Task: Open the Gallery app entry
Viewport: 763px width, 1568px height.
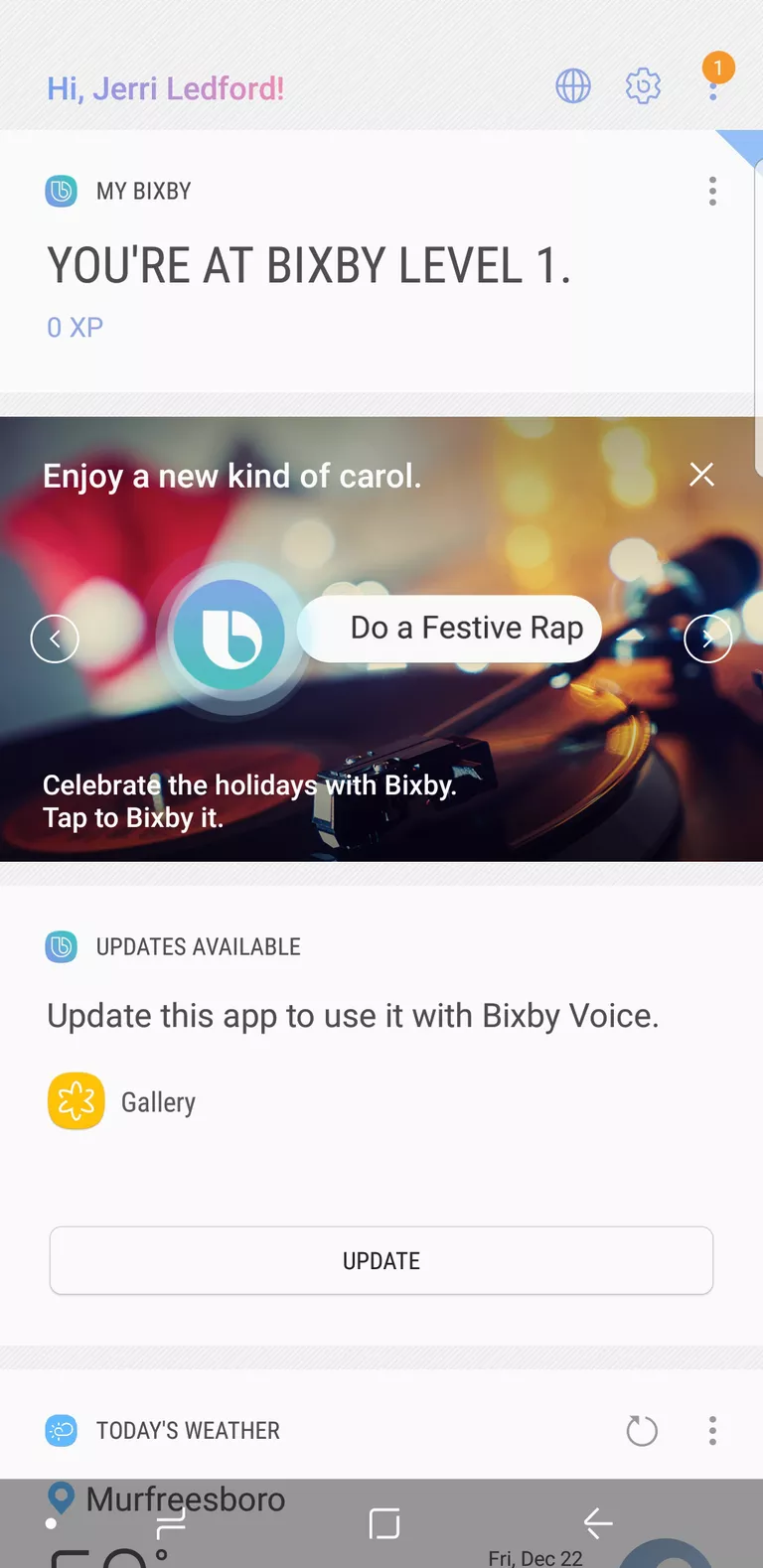Action: 122,1102
